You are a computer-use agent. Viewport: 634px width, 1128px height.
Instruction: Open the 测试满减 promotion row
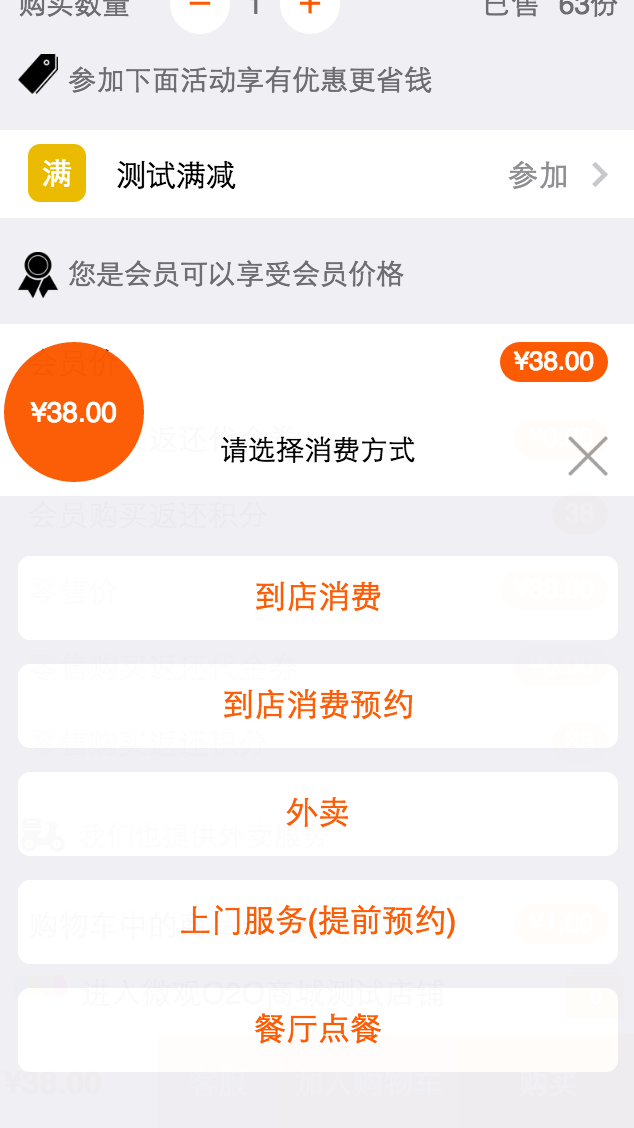317,174
